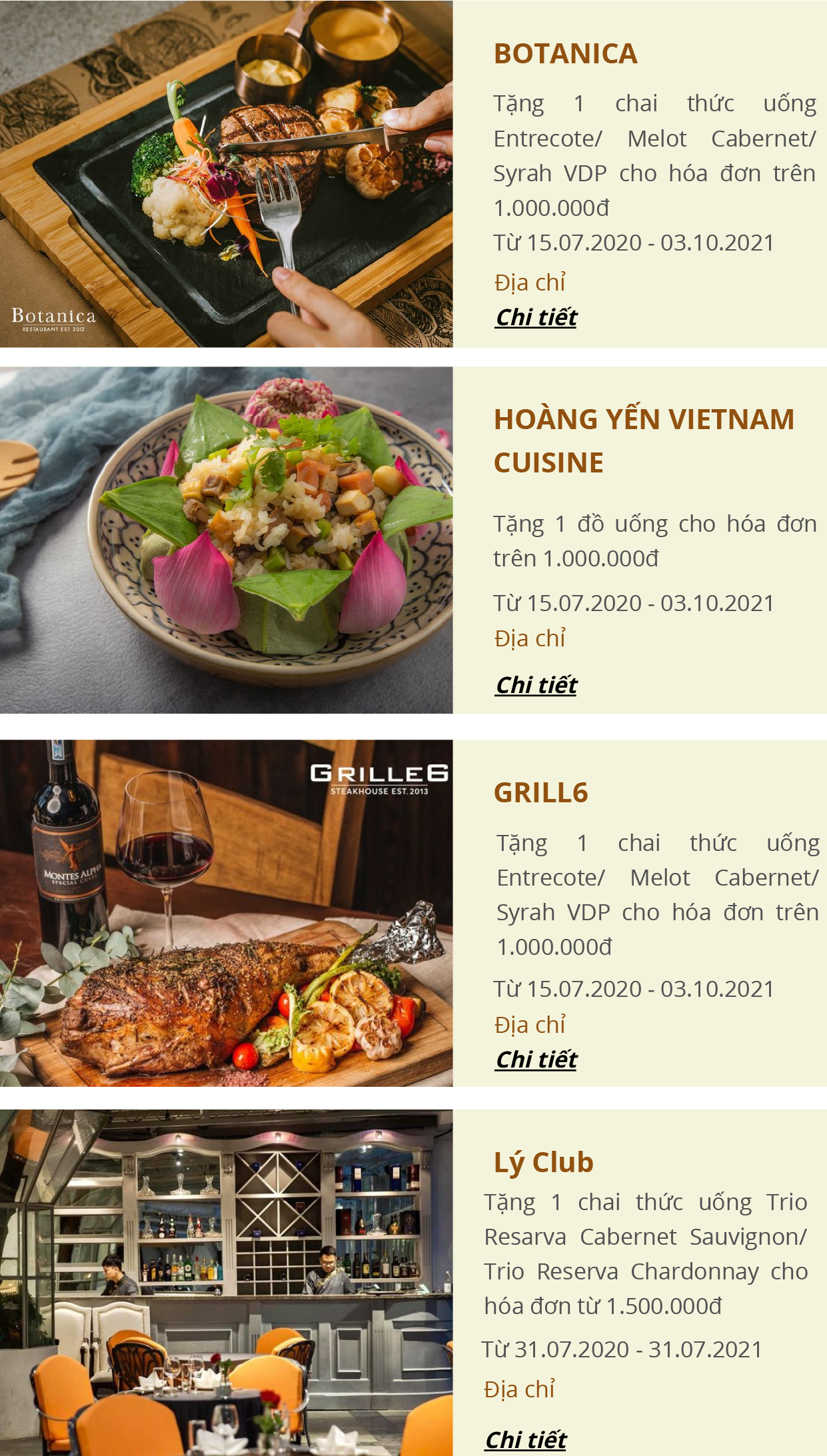Screen dimensions: 827x1456
Task: Open Chi tiết for Hoàng Yến Vietnam Cuisine
Action: tap(536, 685)
